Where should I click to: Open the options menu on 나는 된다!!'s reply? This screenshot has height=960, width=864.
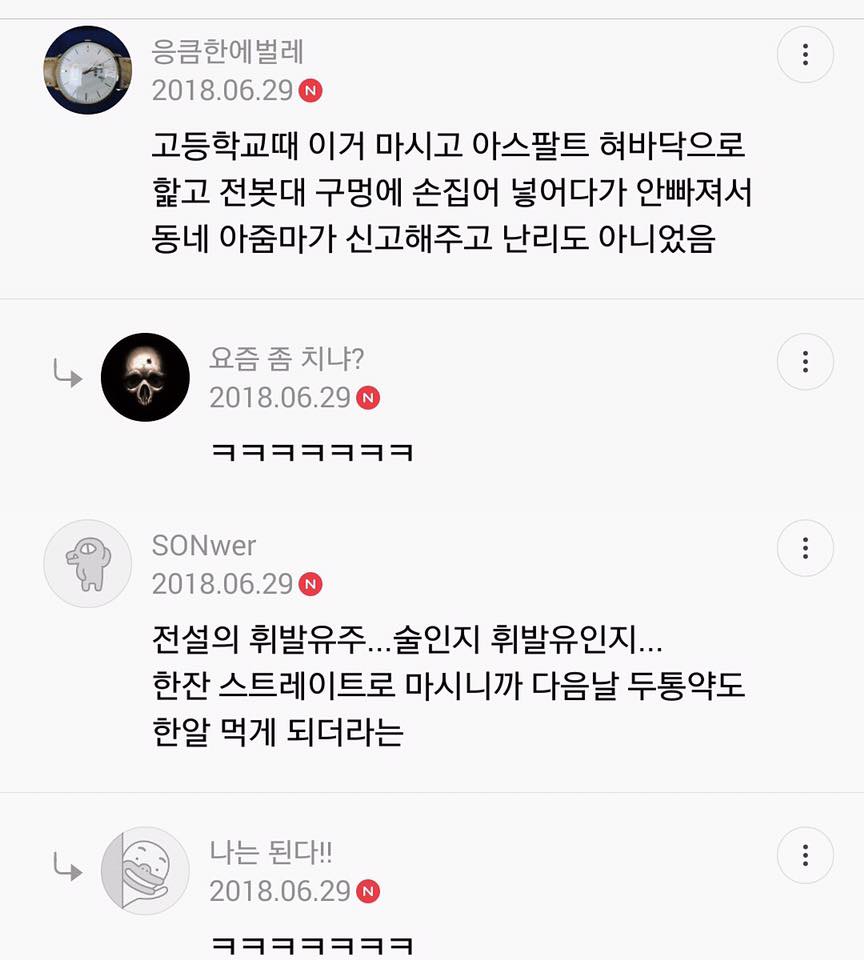pyautogui.click(x=805, y=855)
